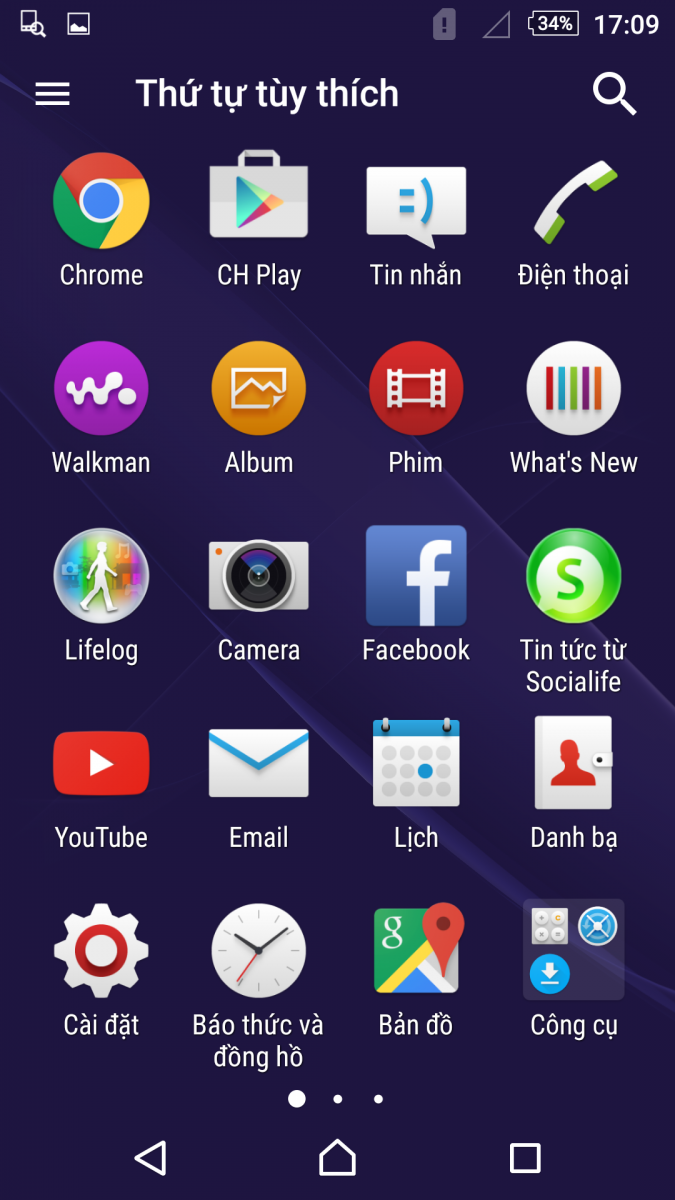
Task: Open the Lịch calendar app
Action: pyautogui.click(x=416, y=764)
